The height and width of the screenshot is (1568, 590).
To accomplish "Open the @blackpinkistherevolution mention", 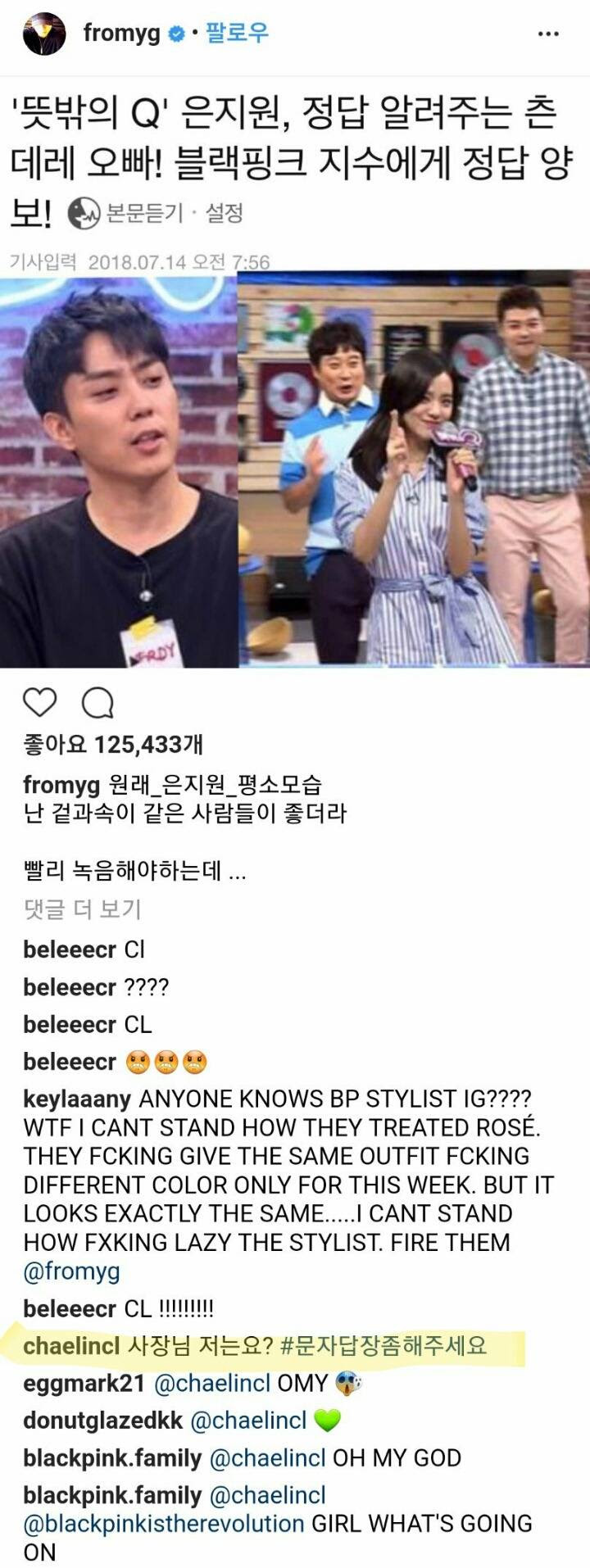I will 164,1523.
